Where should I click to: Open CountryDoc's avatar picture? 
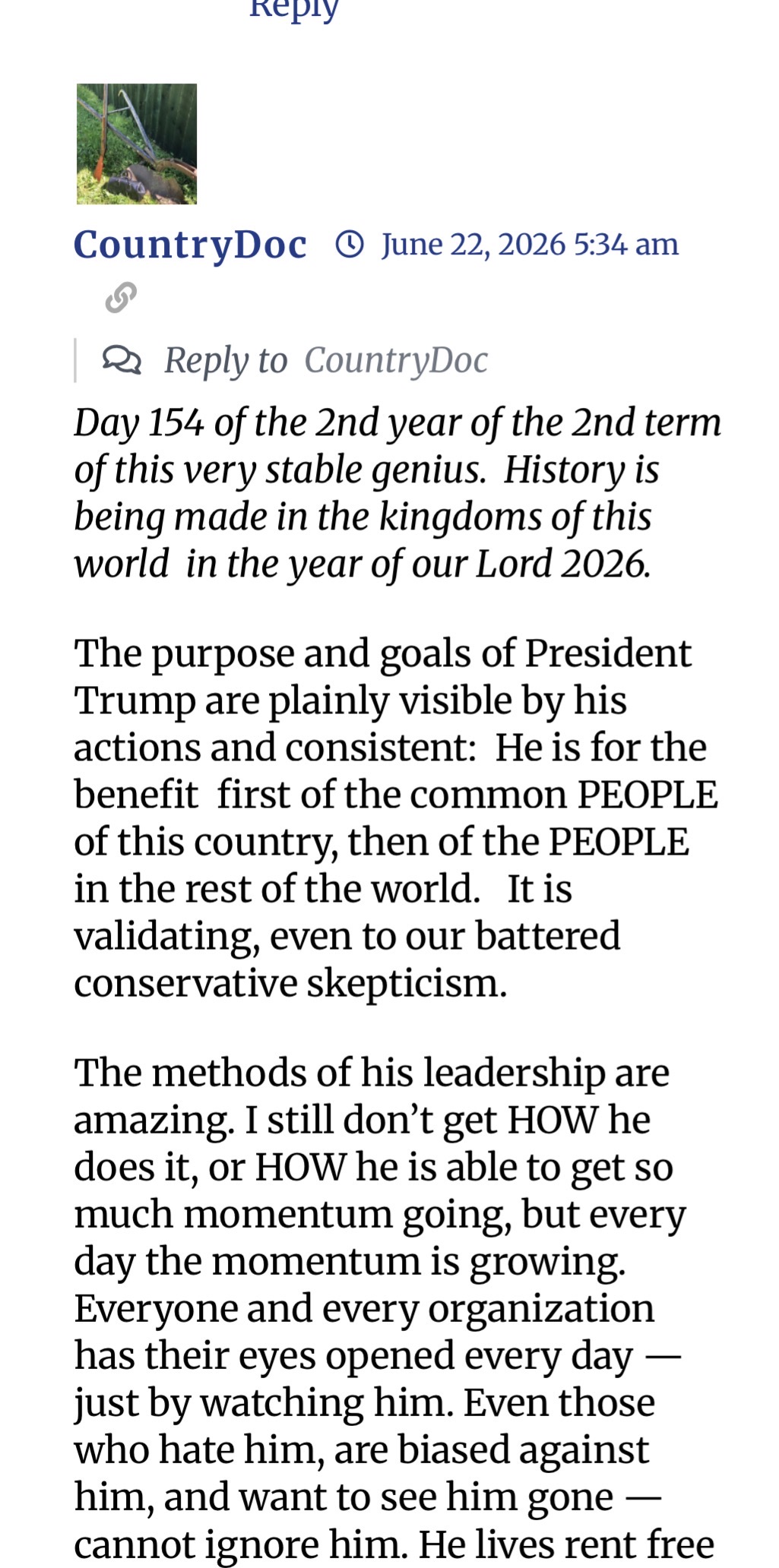click(137, 144)
